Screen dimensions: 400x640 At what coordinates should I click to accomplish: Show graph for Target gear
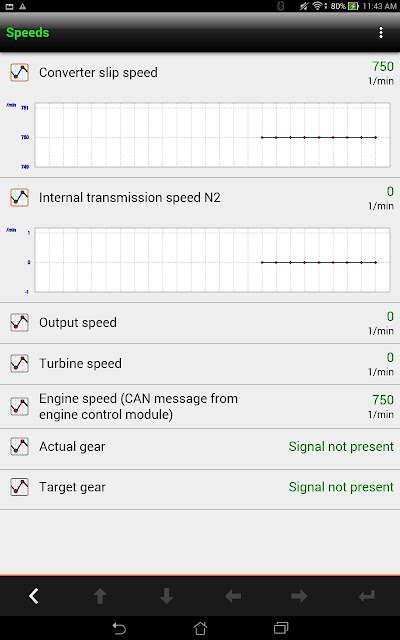19,487
